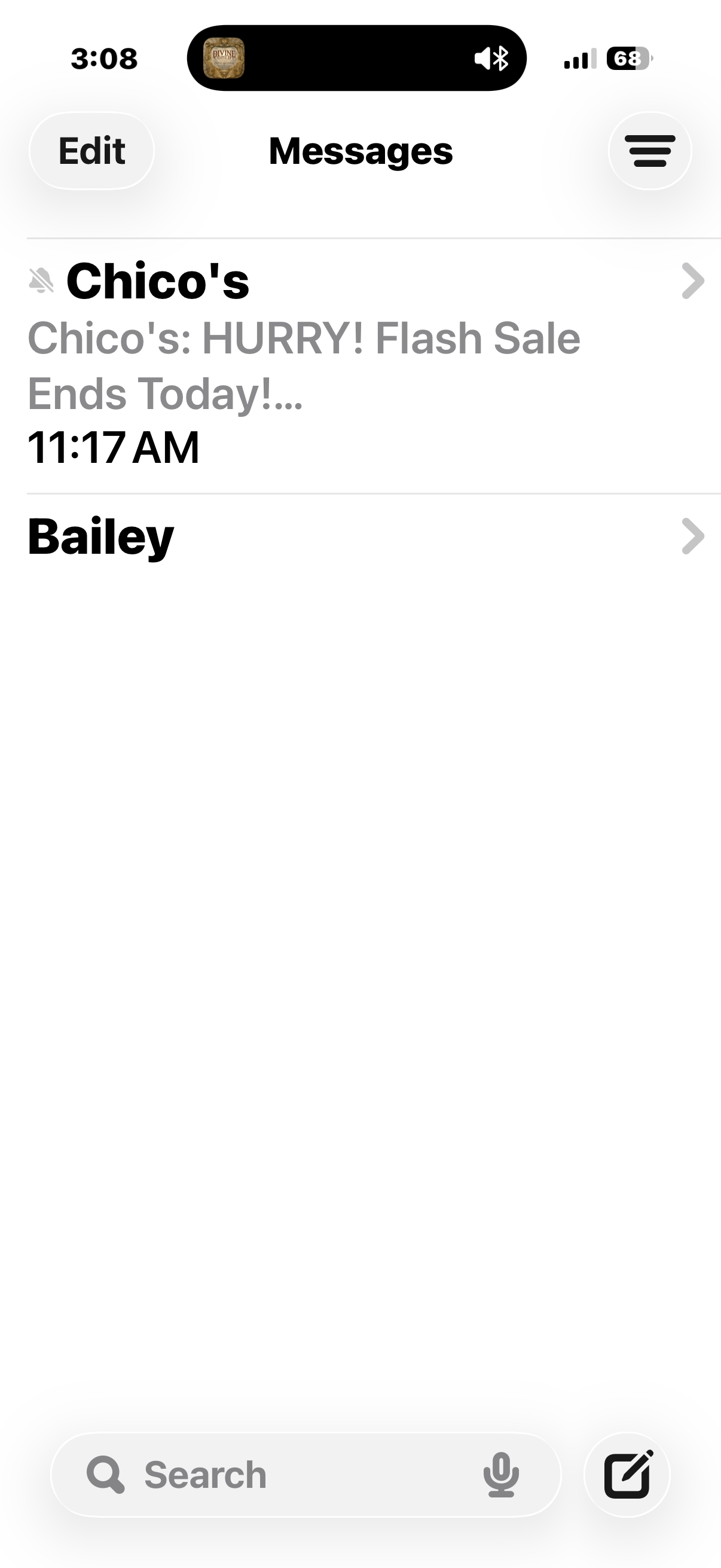Open the chat with Bailey
The width and height of the screenshot is (721, 1568).
pyautogui.click(x=359, y=537)
